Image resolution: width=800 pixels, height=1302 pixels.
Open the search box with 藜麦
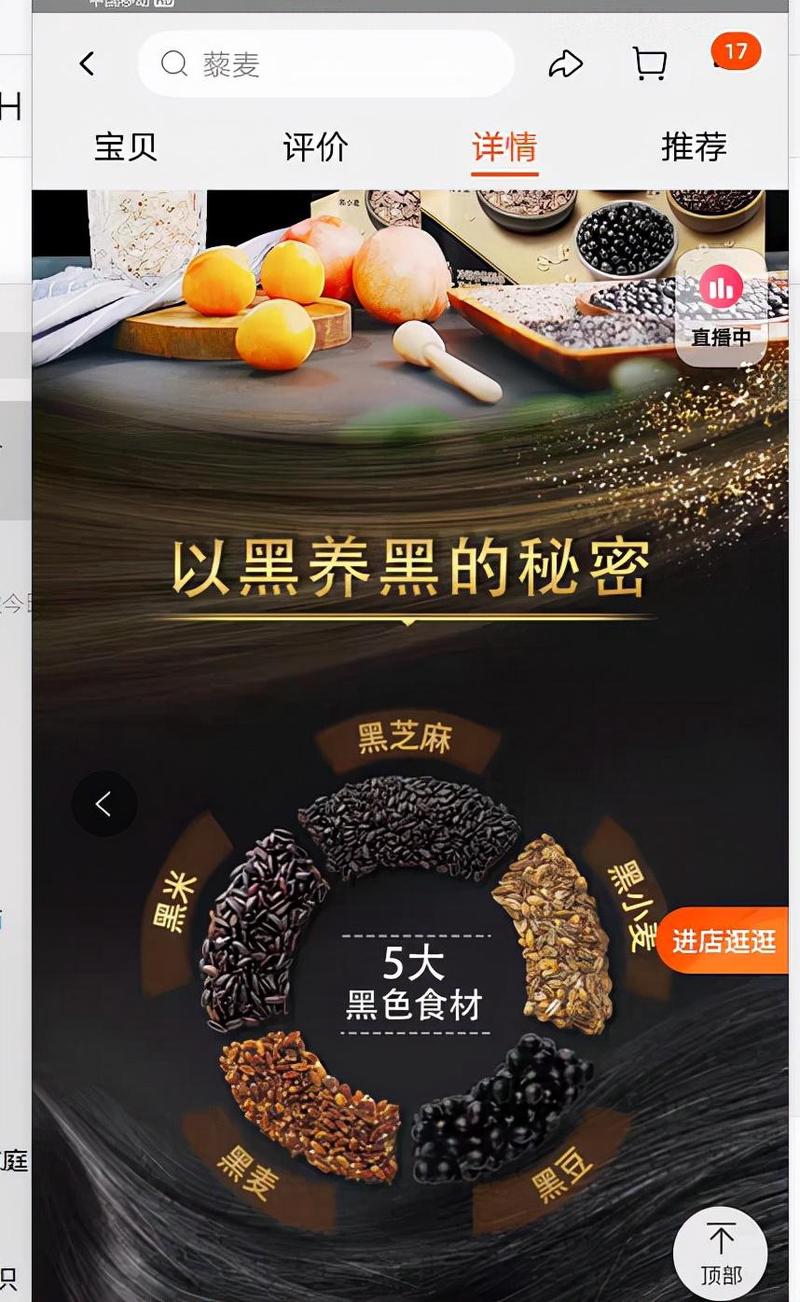click(x=326, y=64)
